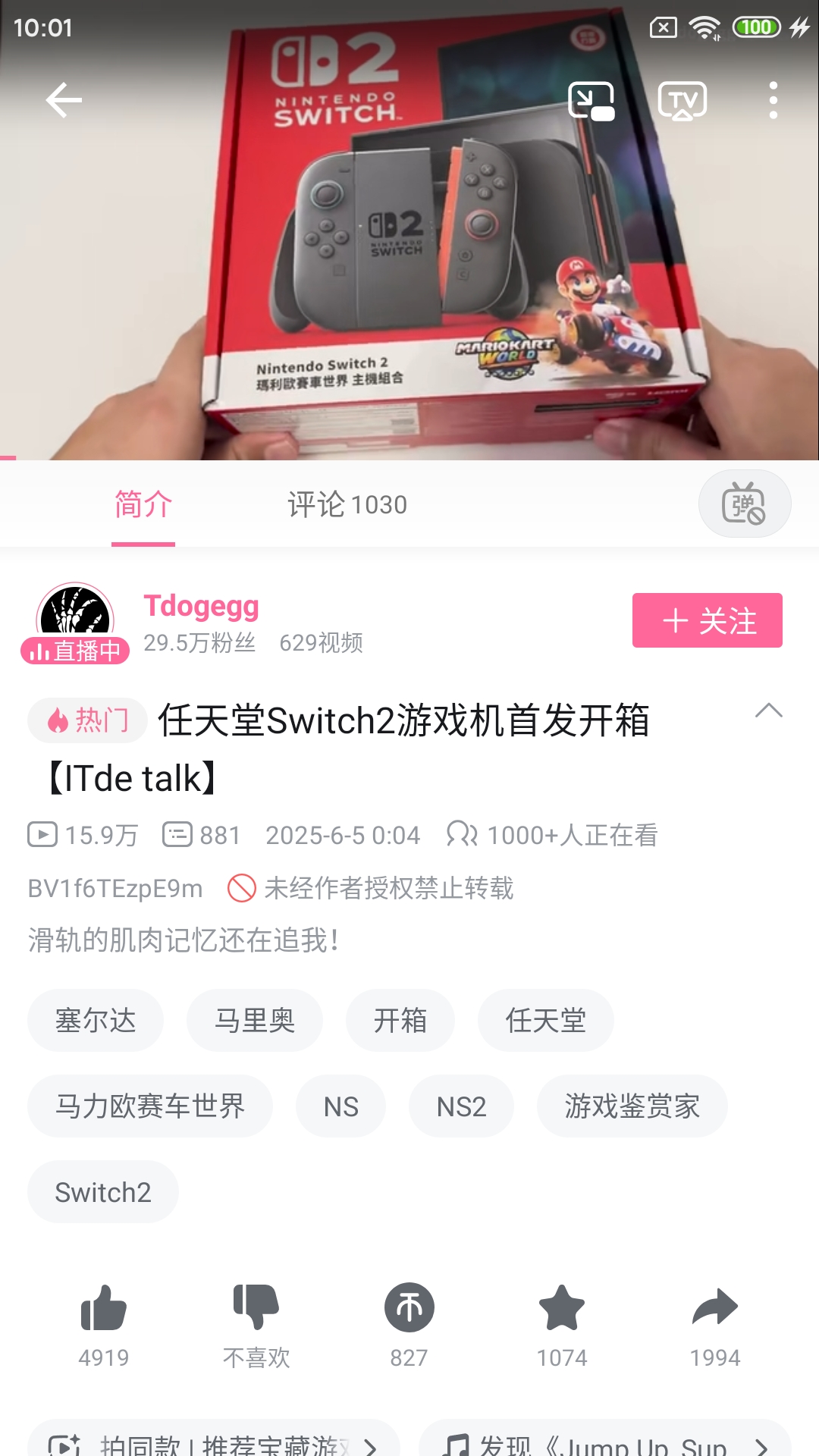The height and width of the screenshot is (1456, 819).
Task: Open the 塞尔达 tag
Action: point(96,1020)
